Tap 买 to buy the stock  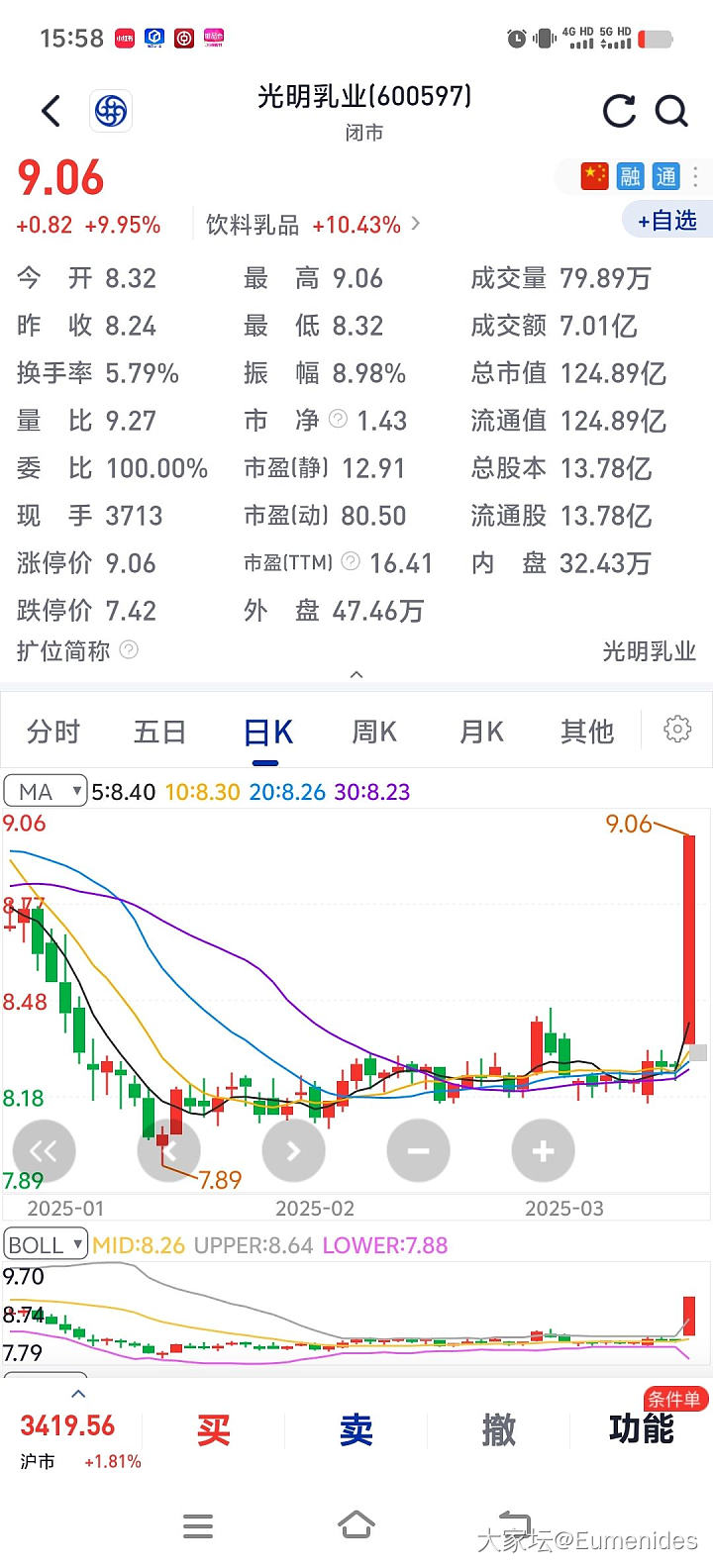pos(214,1430)
